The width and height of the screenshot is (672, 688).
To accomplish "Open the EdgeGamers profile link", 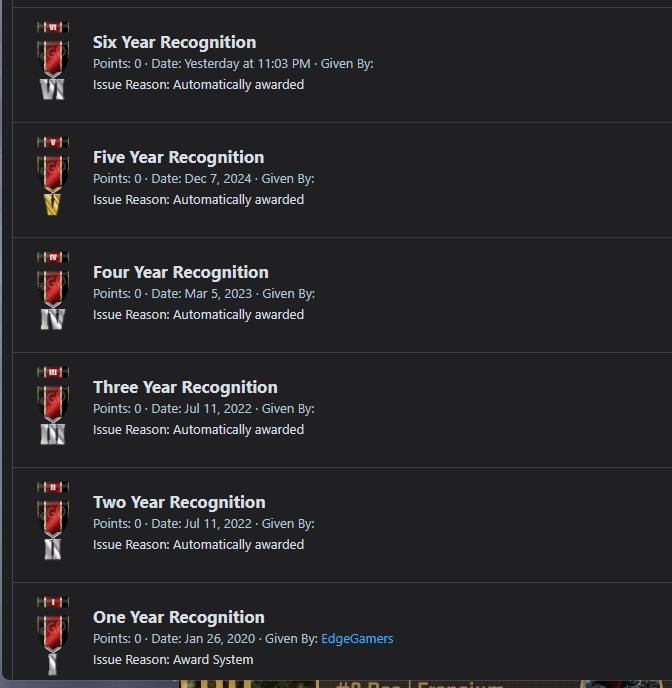I will coord(357,639).
